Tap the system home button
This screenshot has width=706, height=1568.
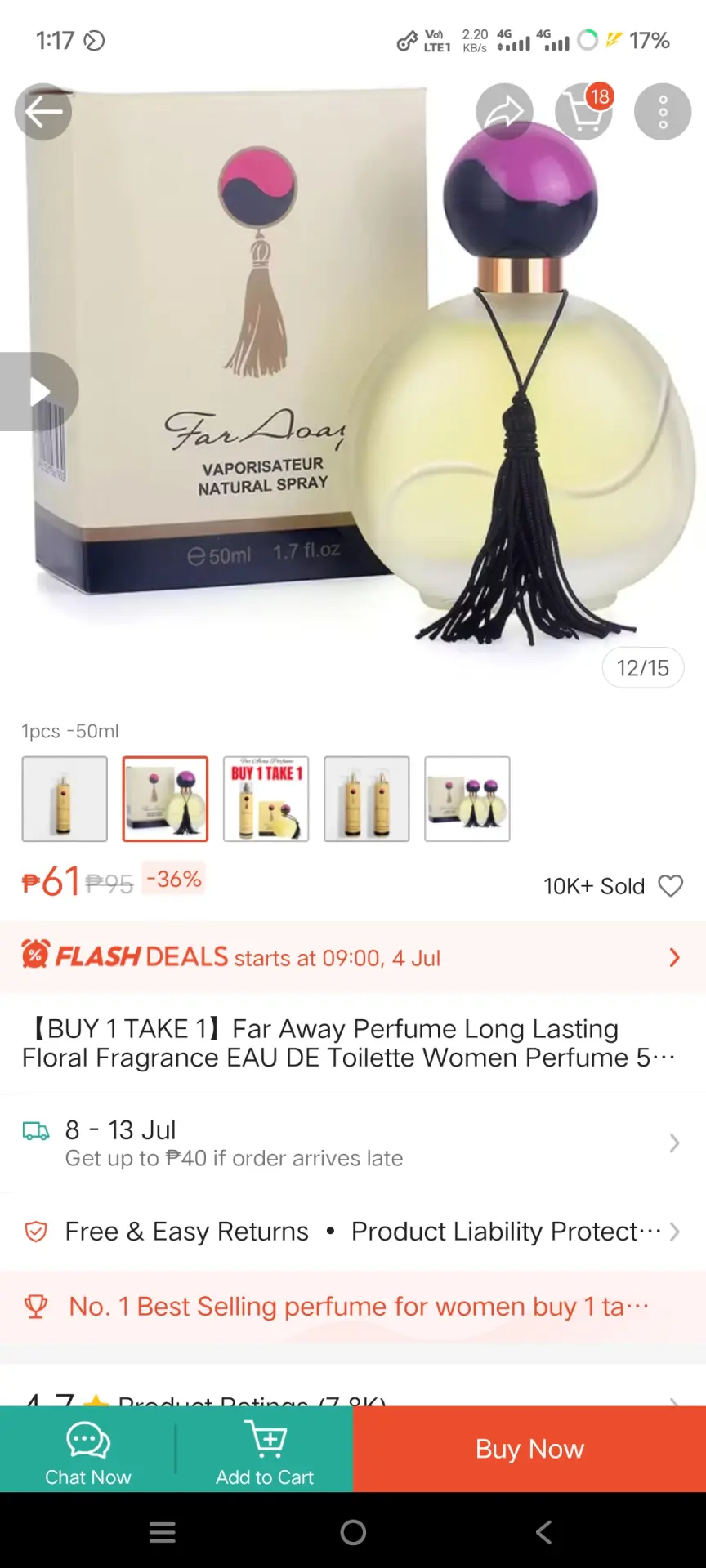(353, 1532)
